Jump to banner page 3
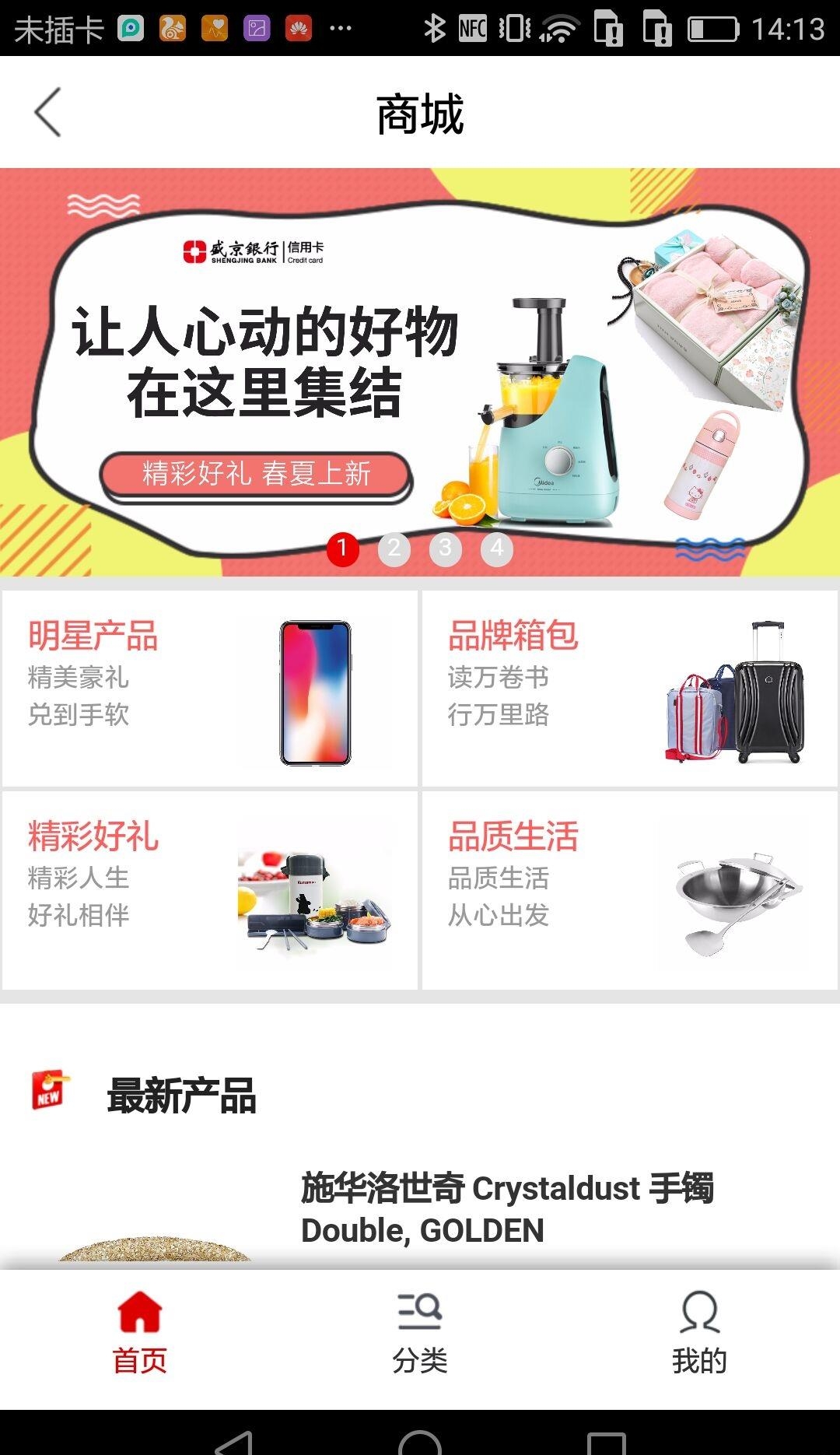 446,549
